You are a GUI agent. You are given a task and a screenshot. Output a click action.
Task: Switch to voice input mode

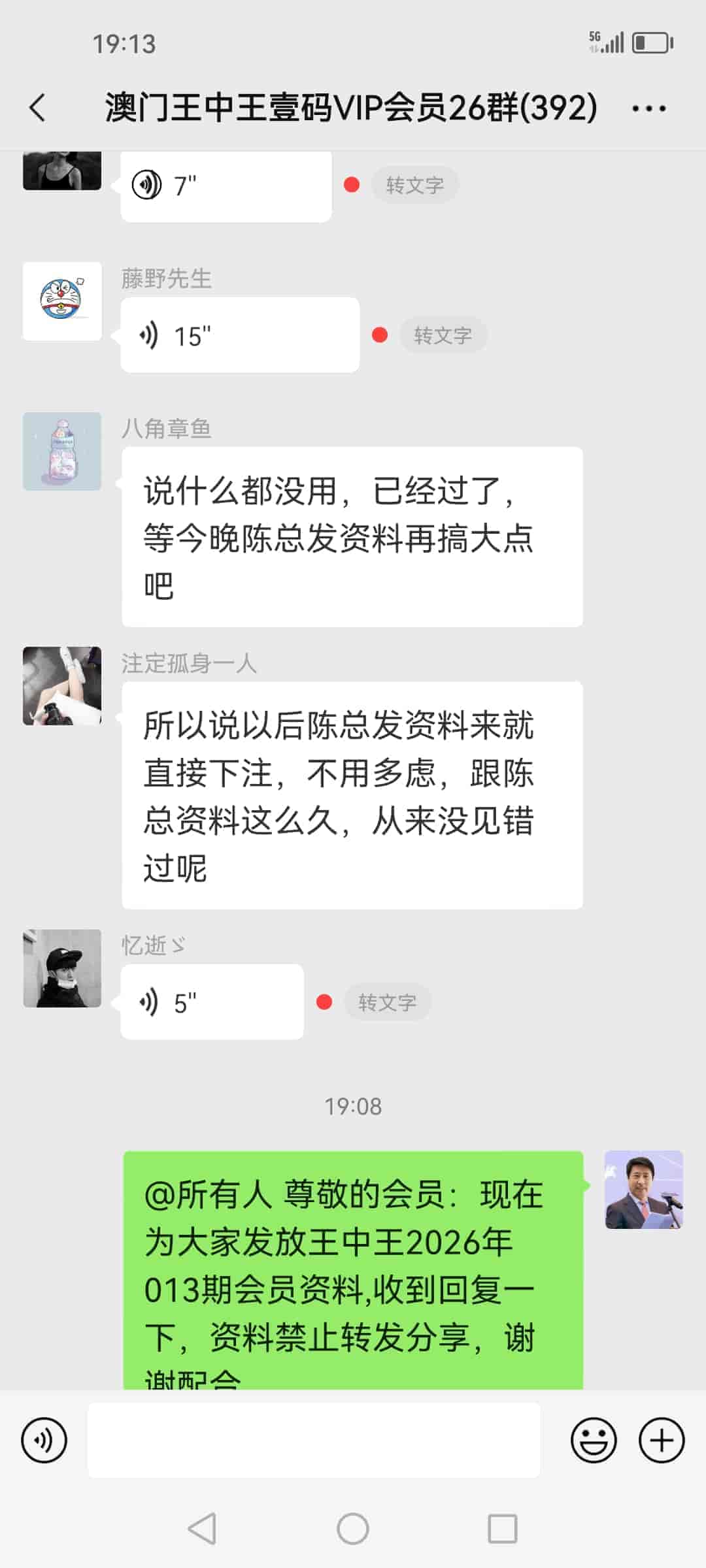(x=44, y=1440)
